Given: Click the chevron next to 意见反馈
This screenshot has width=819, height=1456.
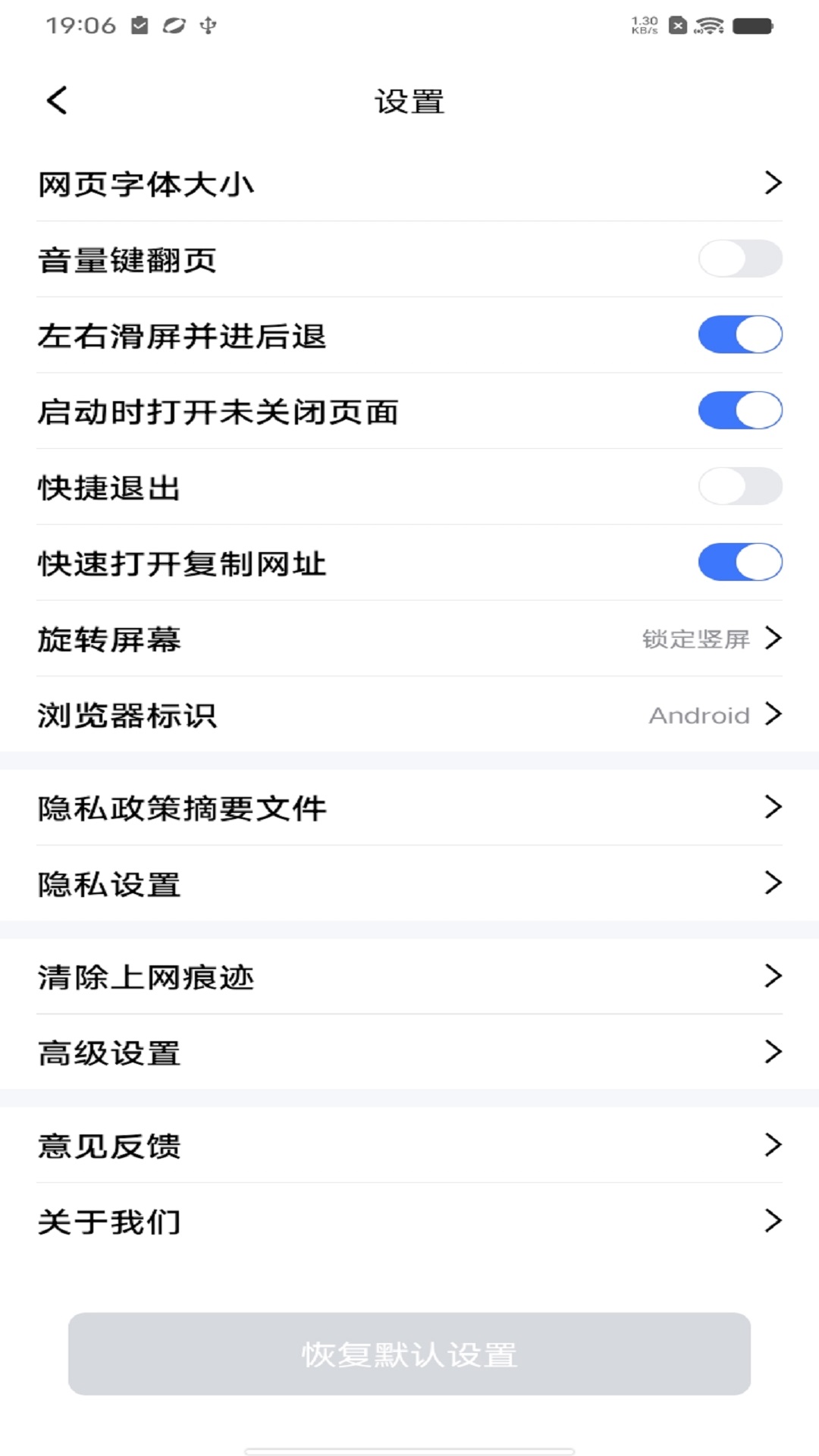Looking at the screenshot, I should (772, 1146).
